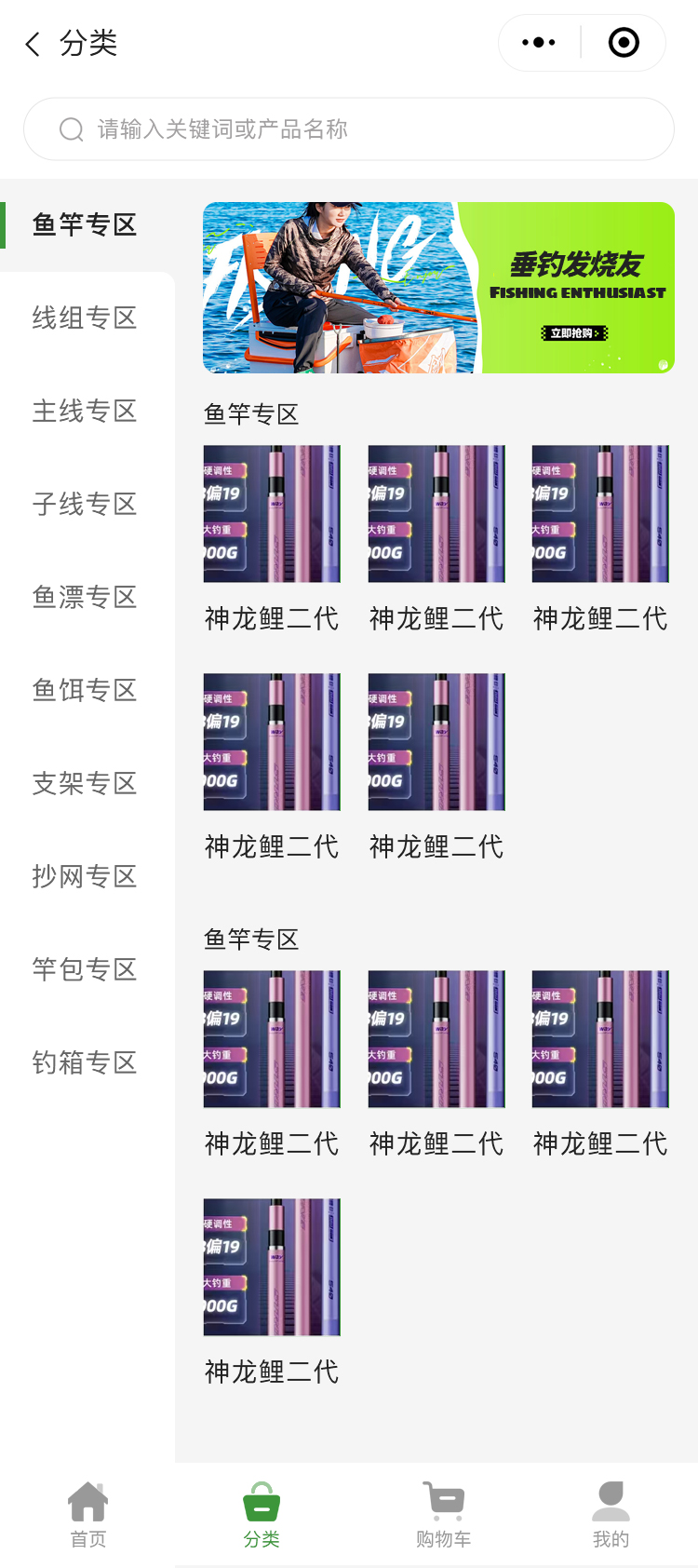Close the mini program with the circle icon
This screenshot has height=1568, width=698.
623,43
